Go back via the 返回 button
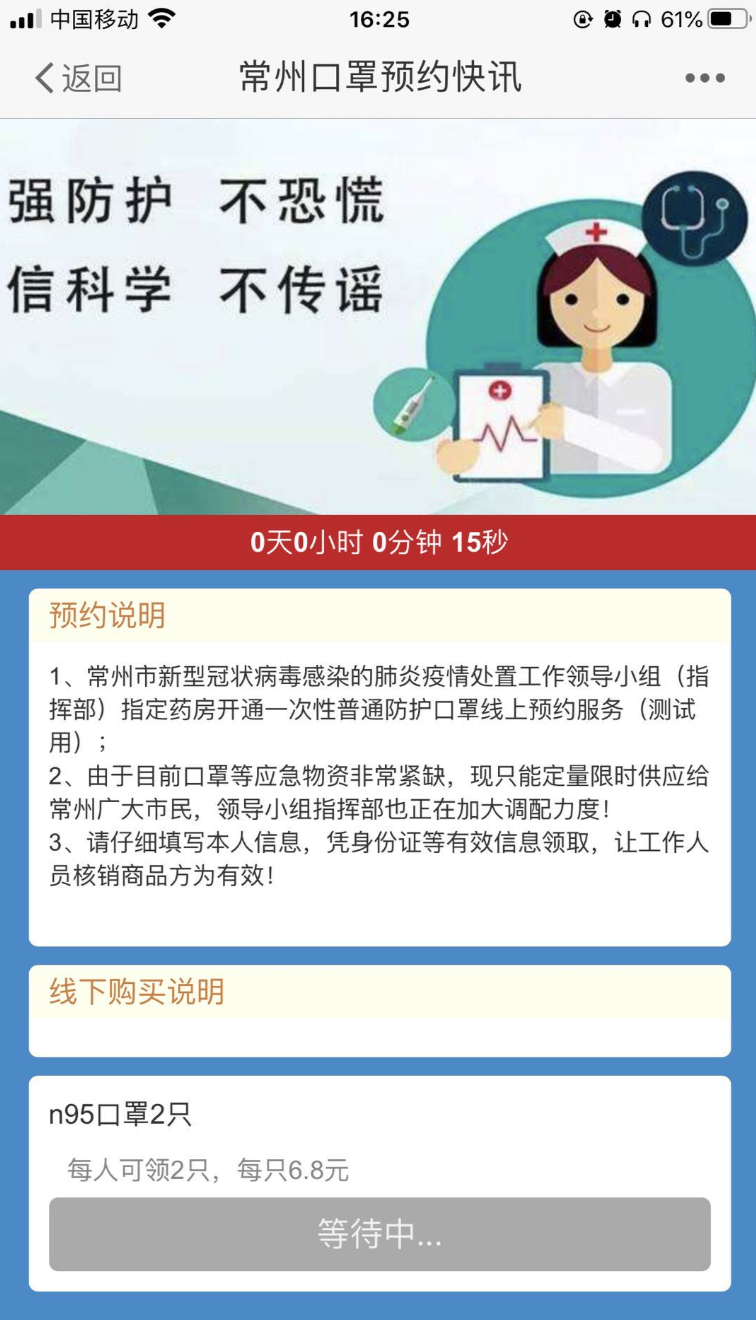The height and width of the screenshot is (1320, 756). (78, 78)
